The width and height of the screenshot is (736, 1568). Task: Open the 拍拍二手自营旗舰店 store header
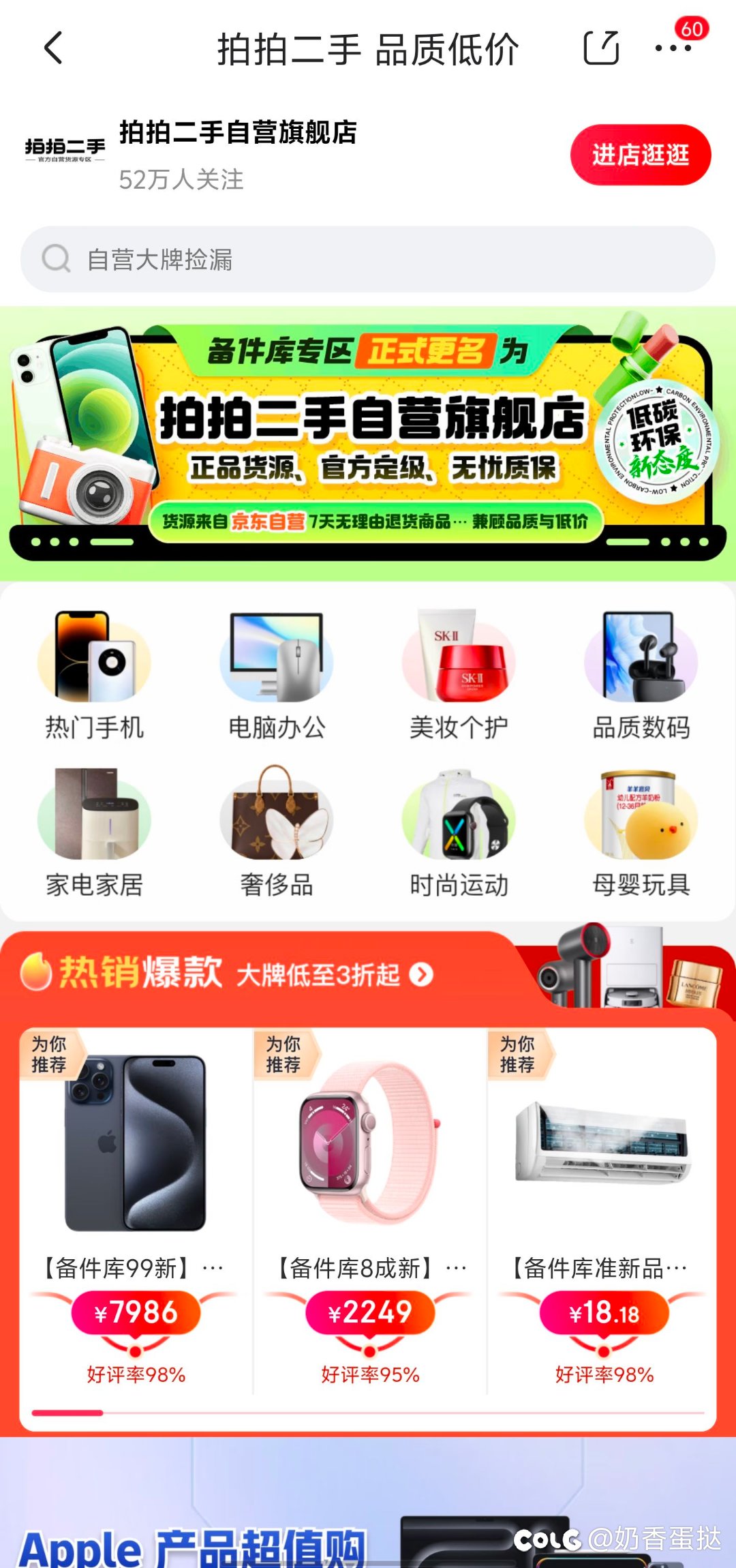(x=237, y=153)
